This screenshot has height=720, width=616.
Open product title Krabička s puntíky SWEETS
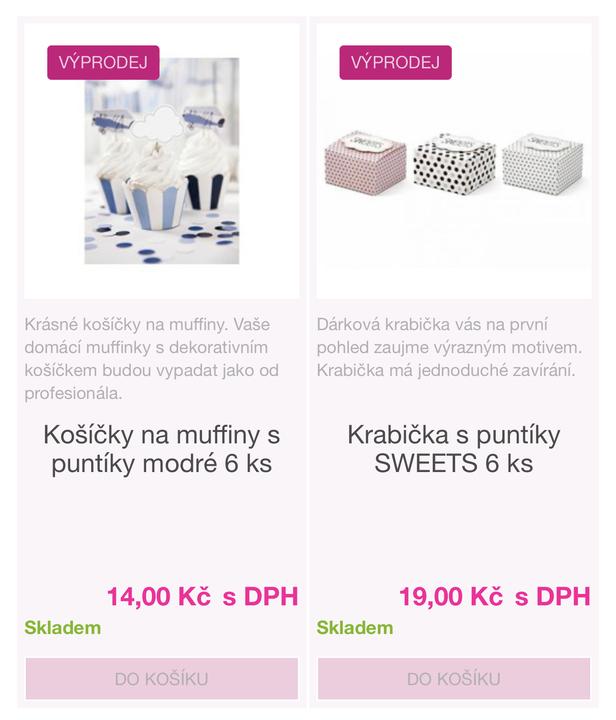pos(453,450)
